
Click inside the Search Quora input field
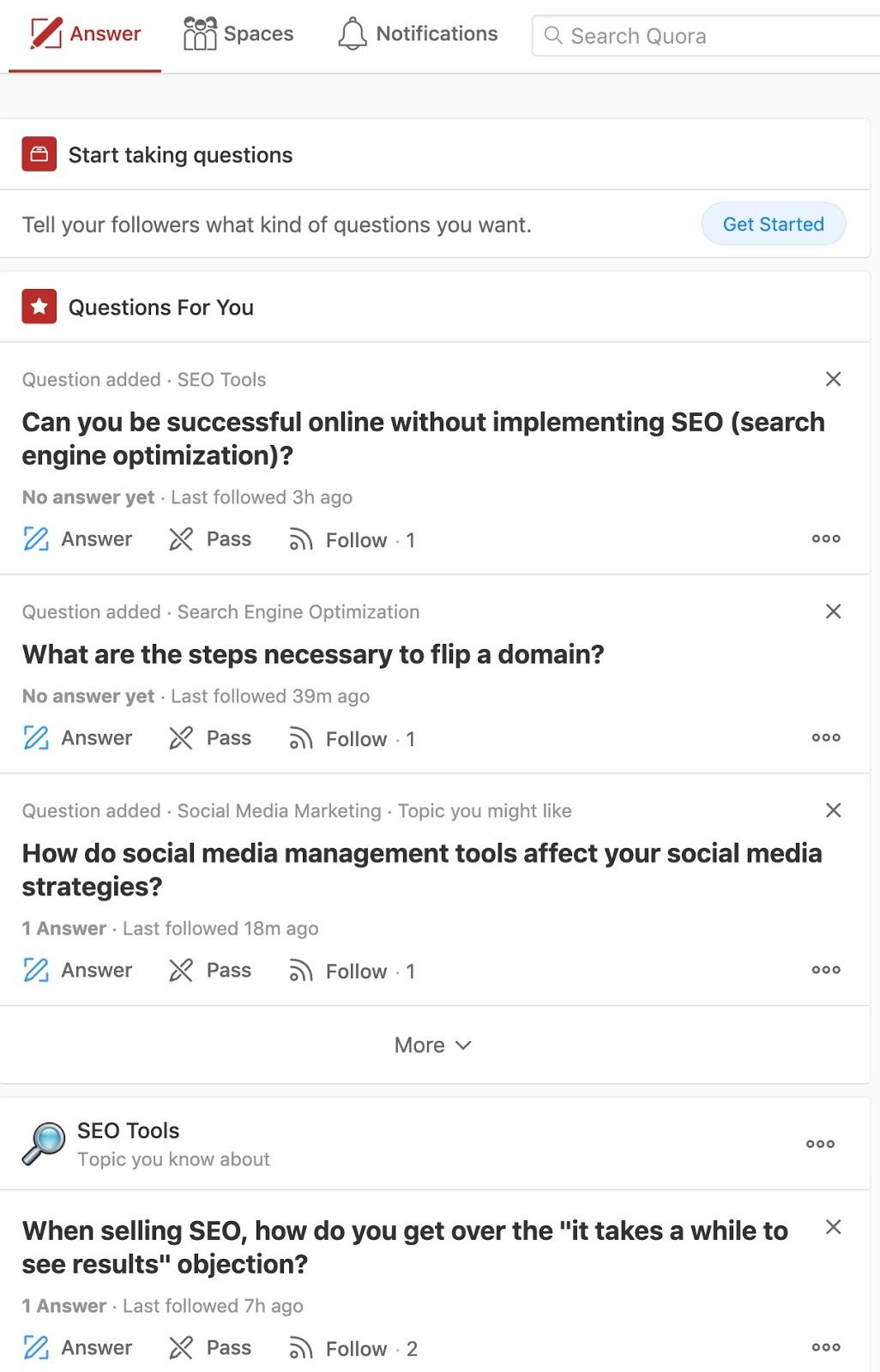[x=703, y=36]
